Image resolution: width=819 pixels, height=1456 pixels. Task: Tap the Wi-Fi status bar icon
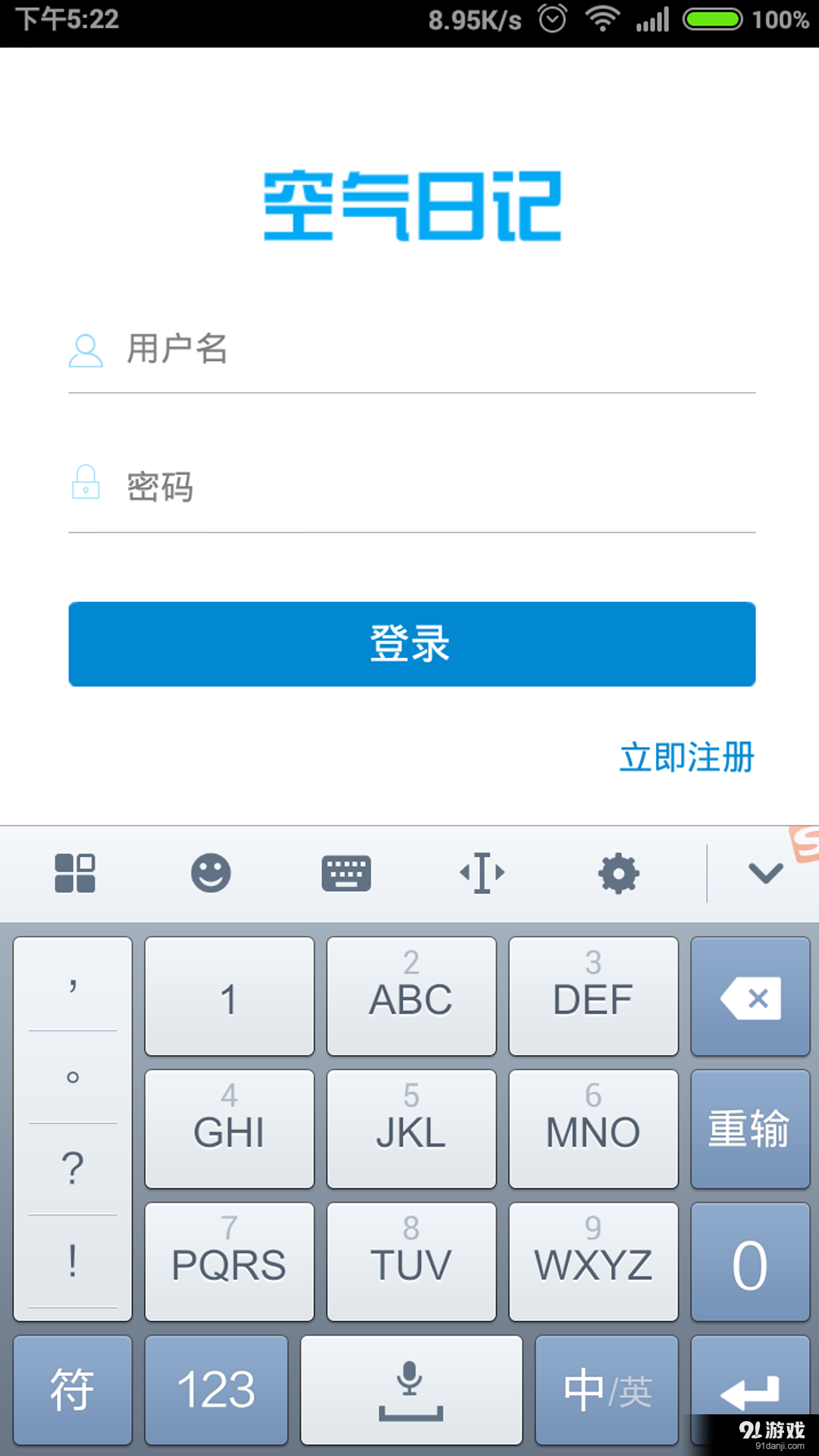(x=601, y=19)
